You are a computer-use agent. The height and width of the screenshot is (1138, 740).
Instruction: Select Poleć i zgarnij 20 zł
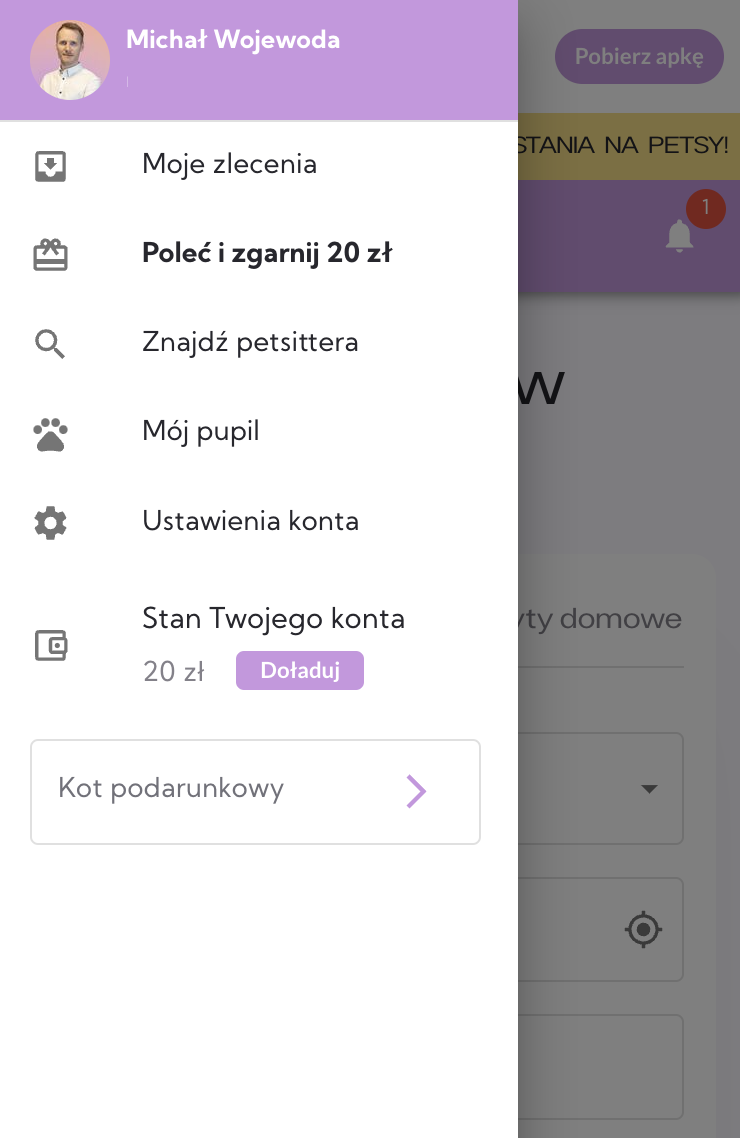(266, 254)
